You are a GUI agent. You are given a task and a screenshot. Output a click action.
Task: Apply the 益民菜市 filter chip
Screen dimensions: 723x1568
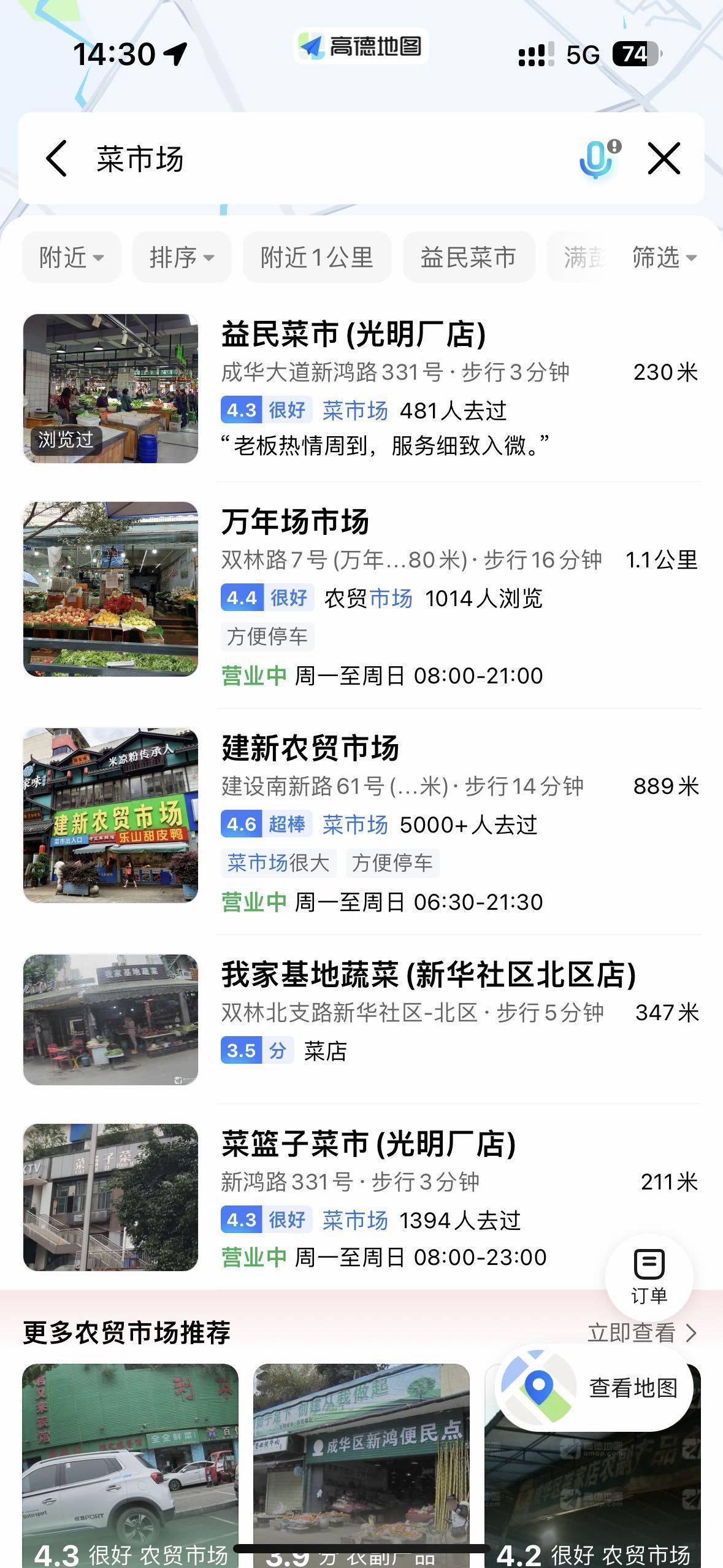468,258
